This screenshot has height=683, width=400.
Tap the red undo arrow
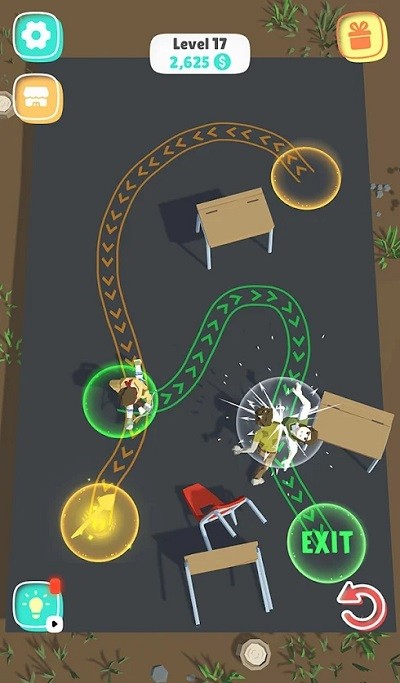(x=362, y=606)
